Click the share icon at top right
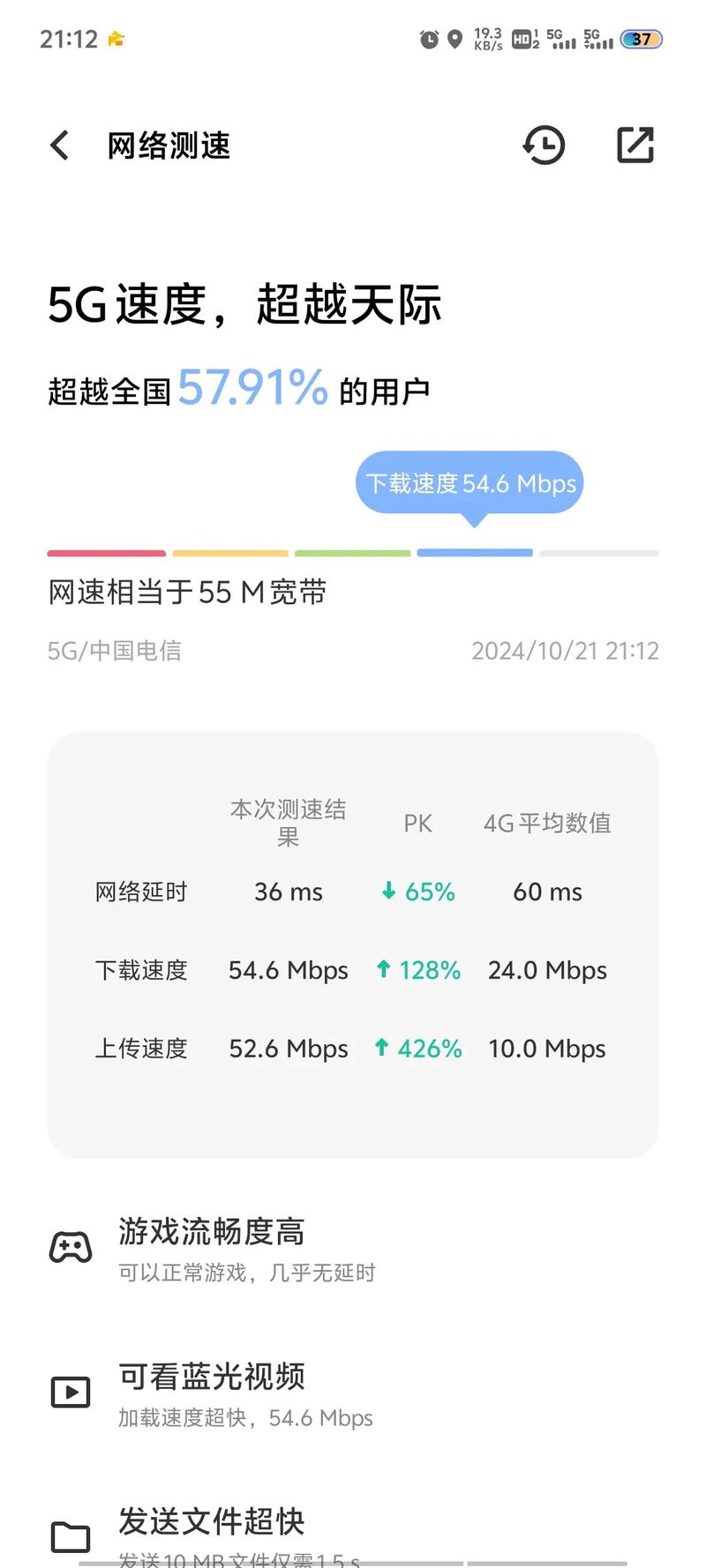Screen dimensions: 706x1568 click(x=635, y=145)
